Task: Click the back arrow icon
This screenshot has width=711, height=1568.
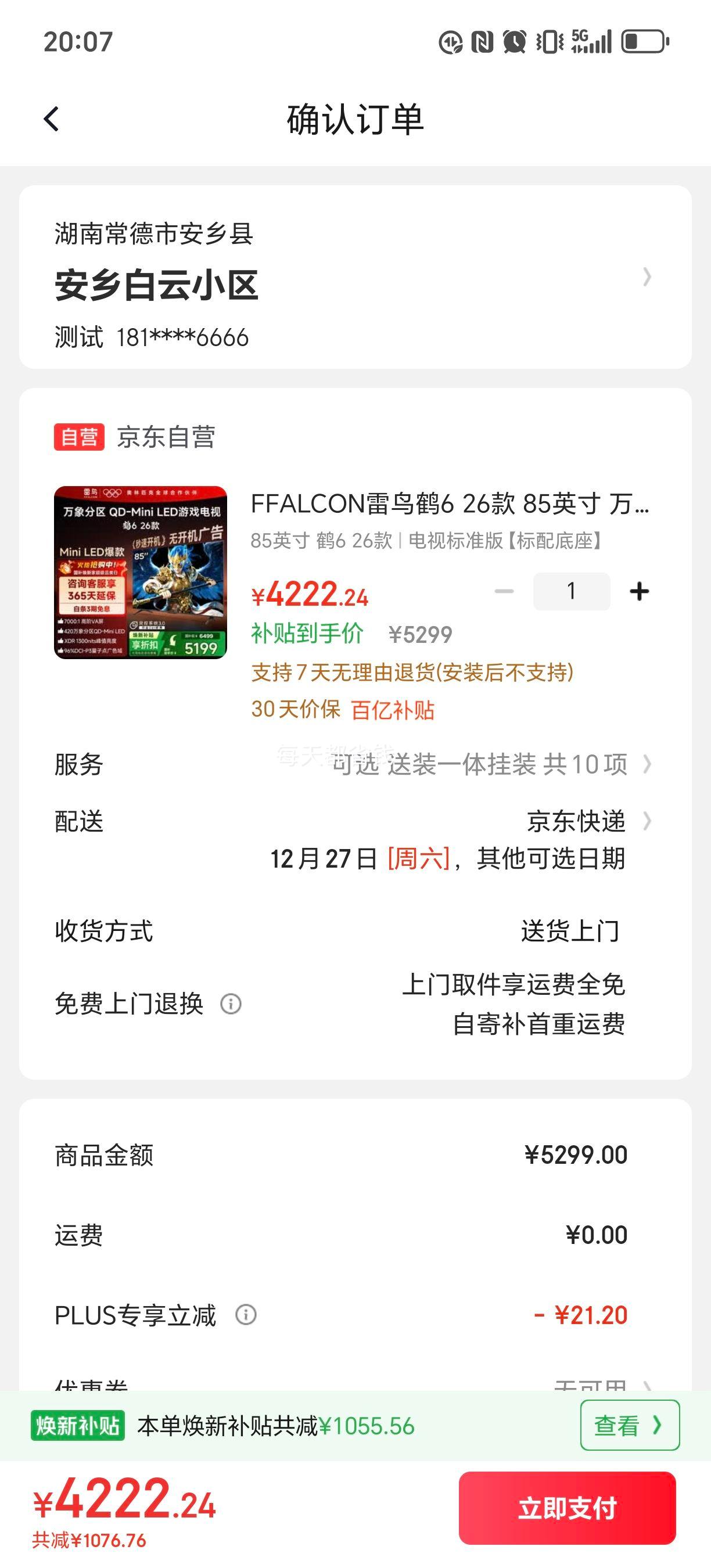Action: (52, 120)
